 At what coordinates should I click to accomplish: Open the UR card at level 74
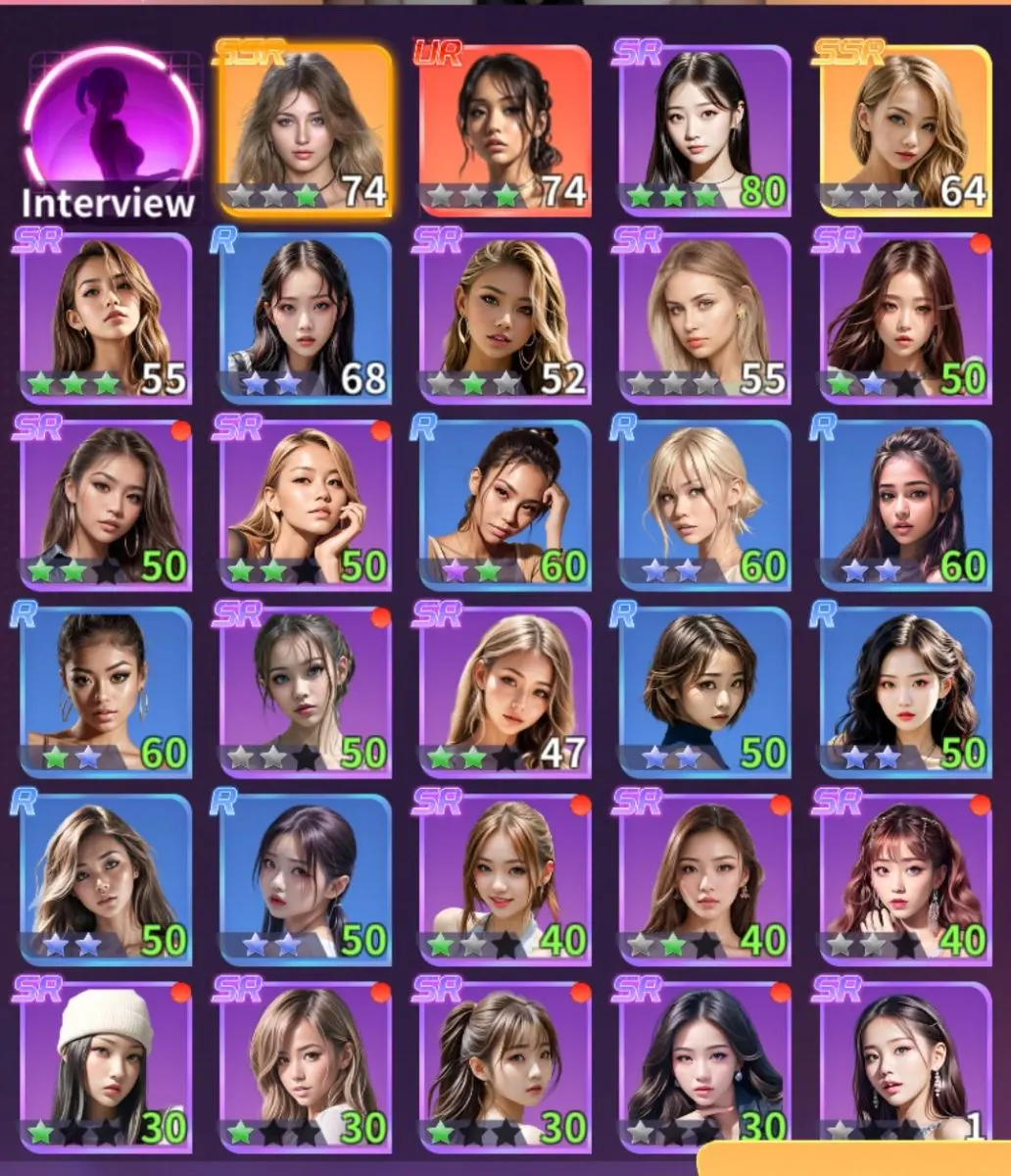(505, 129)
